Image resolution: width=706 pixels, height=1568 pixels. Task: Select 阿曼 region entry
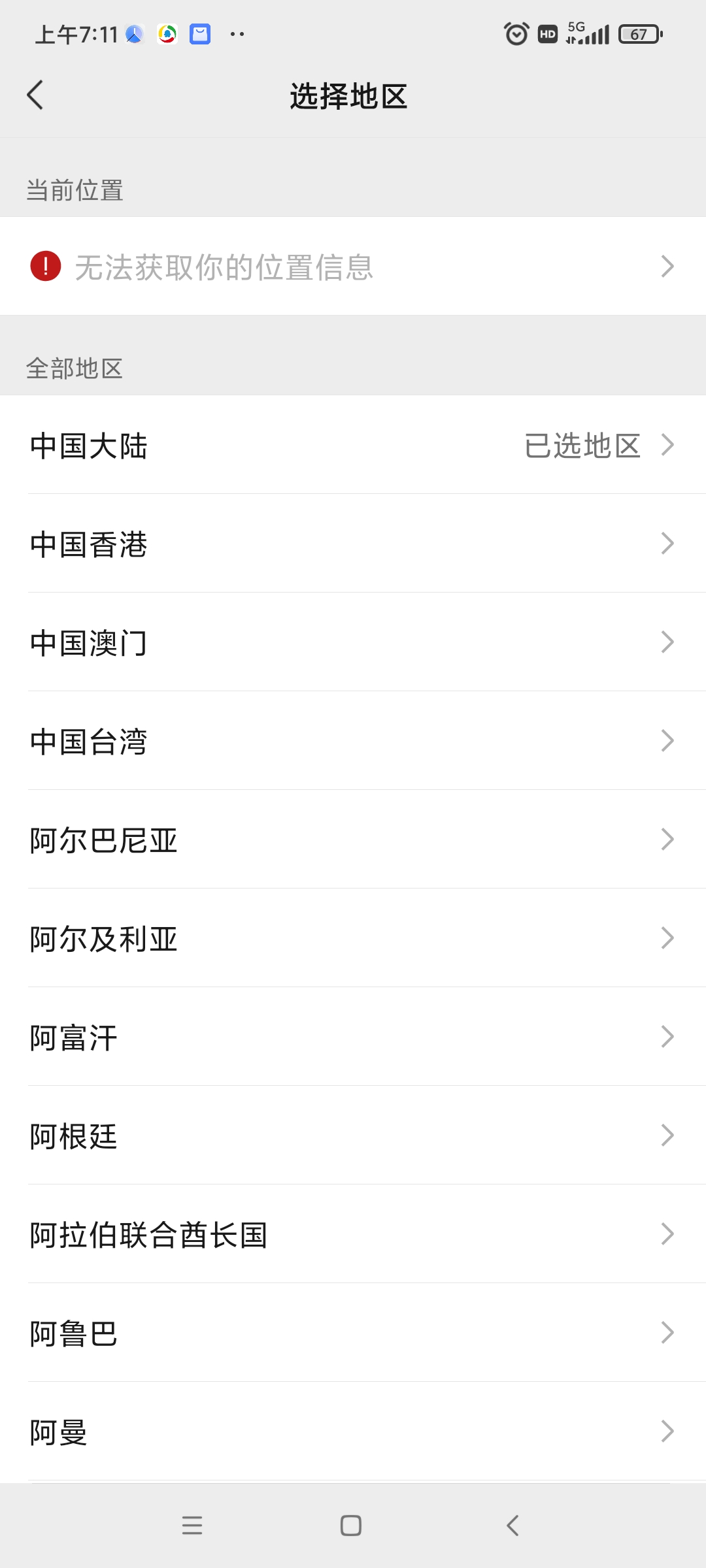[x=353, y=1431]
